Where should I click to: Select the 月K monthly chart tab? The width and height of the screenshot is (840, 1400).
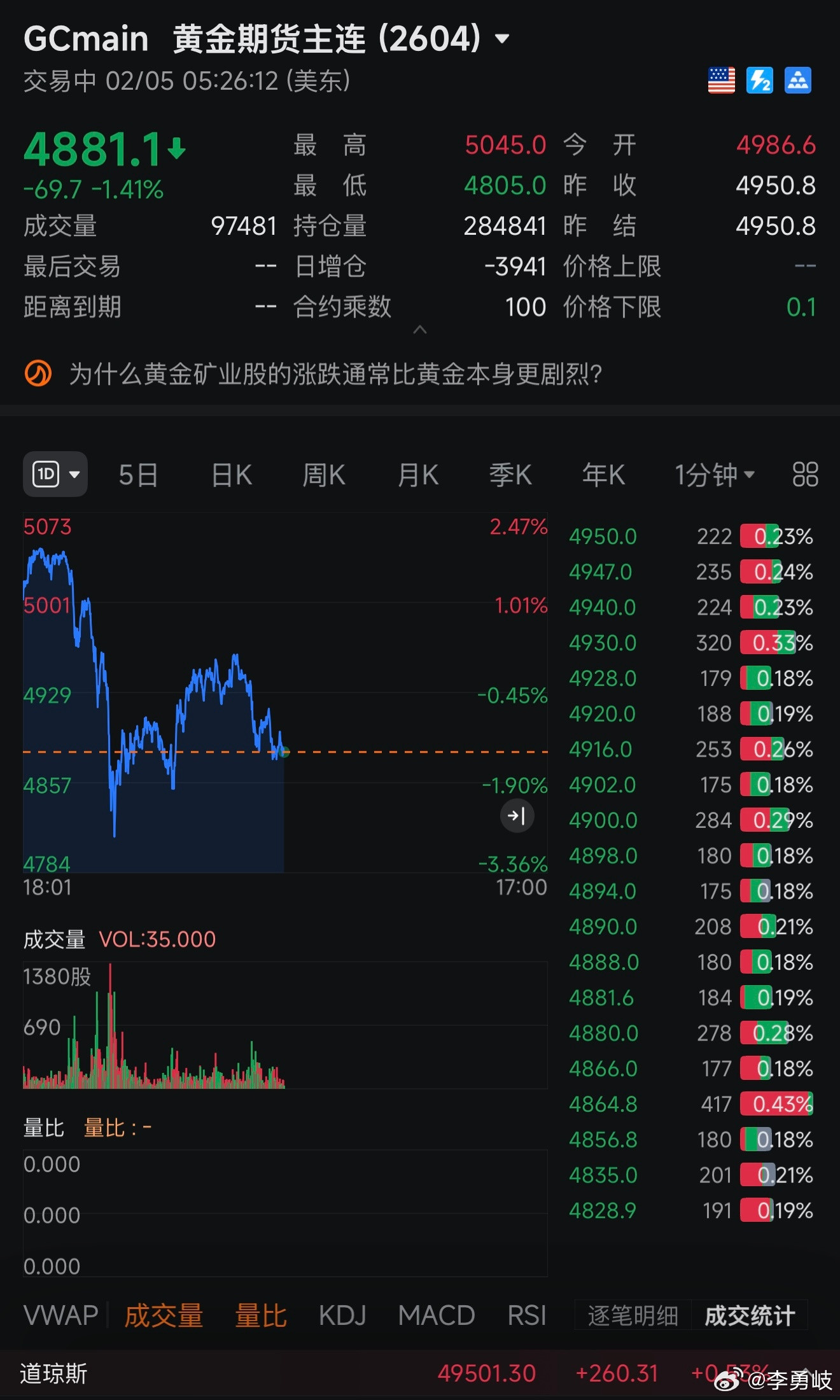pyautogui.click(x=417, y=474)
